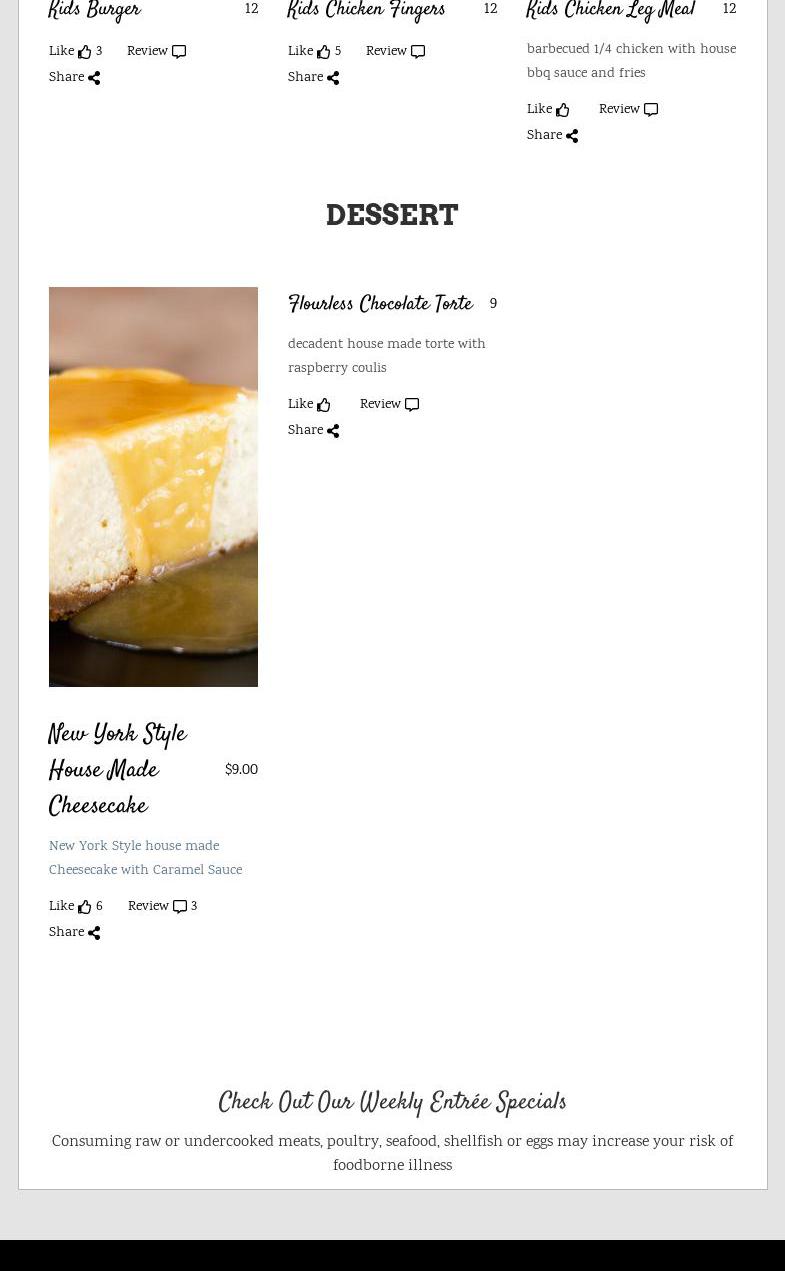
Task: Share the Kids Chicken Leg Meal
Action: 552,136
